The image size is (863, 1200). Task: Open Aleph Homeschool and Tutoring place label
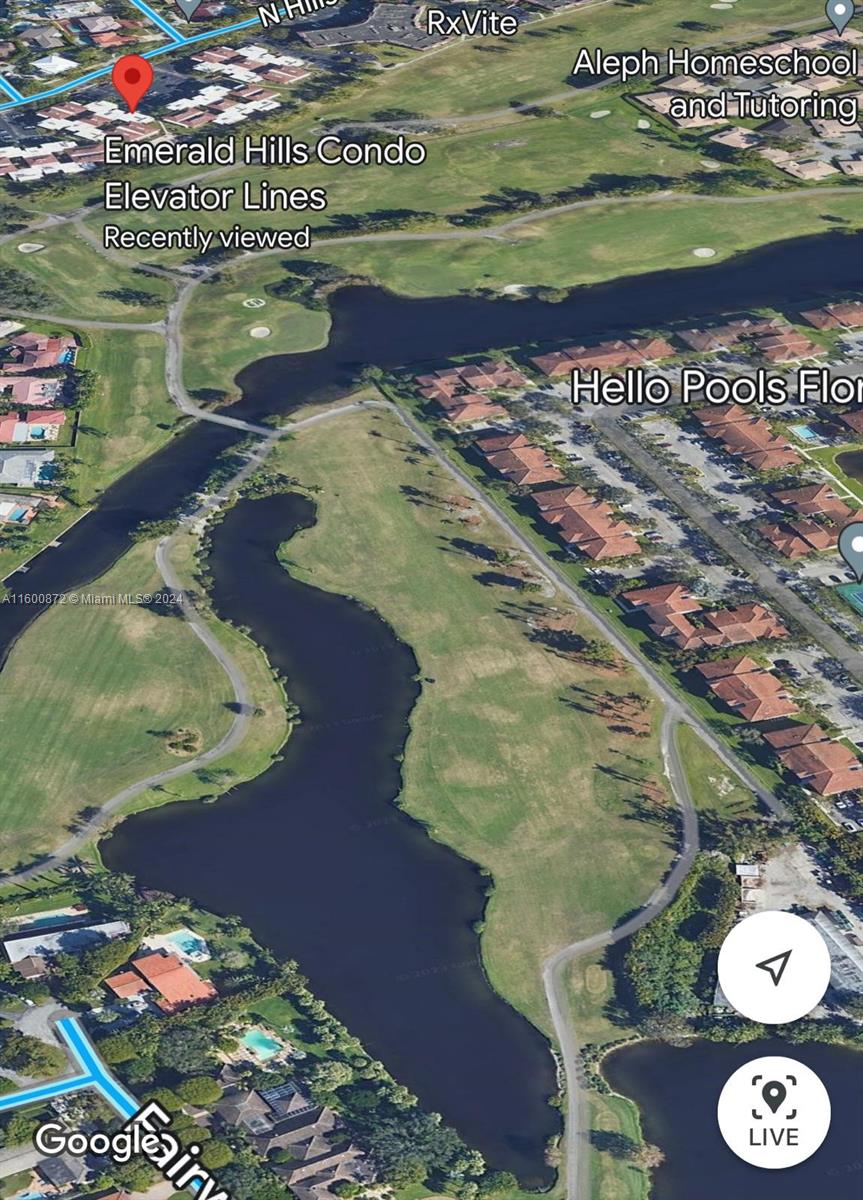(x=716, y=84)
